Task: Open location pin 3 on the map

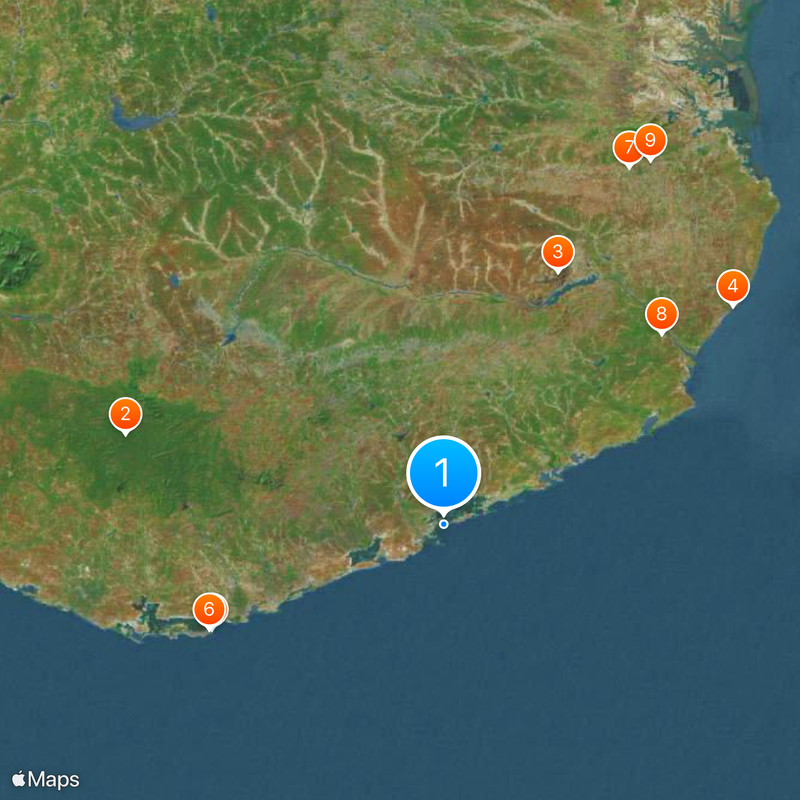Action: pos(558,252)
